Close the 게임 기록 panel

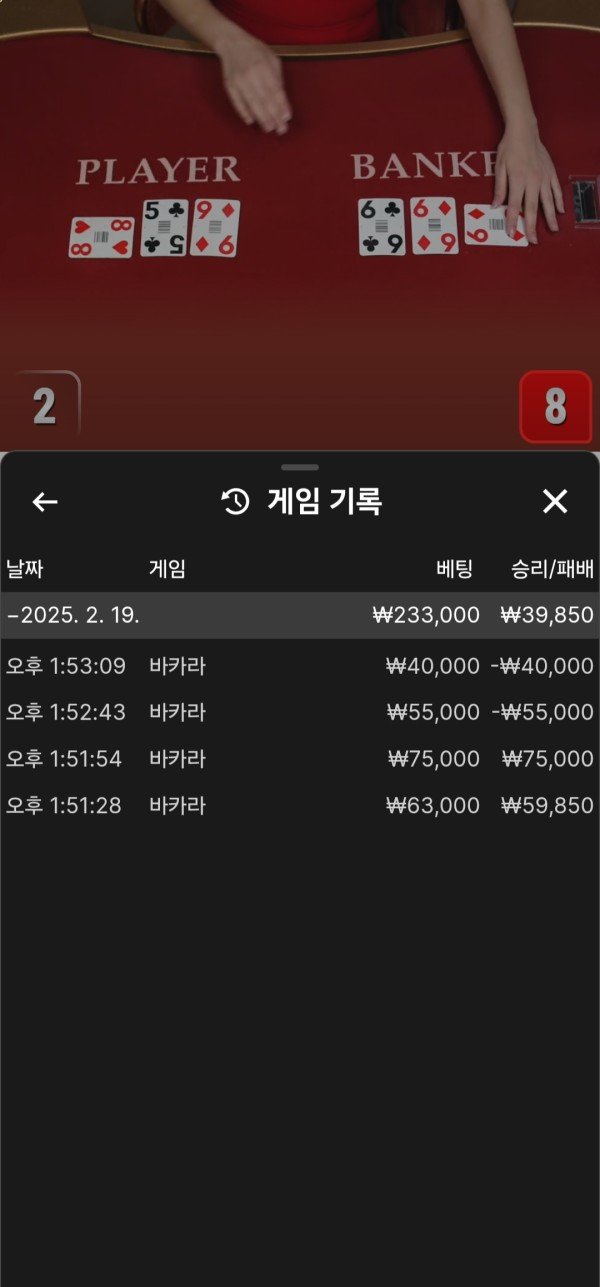pos(555,502)
